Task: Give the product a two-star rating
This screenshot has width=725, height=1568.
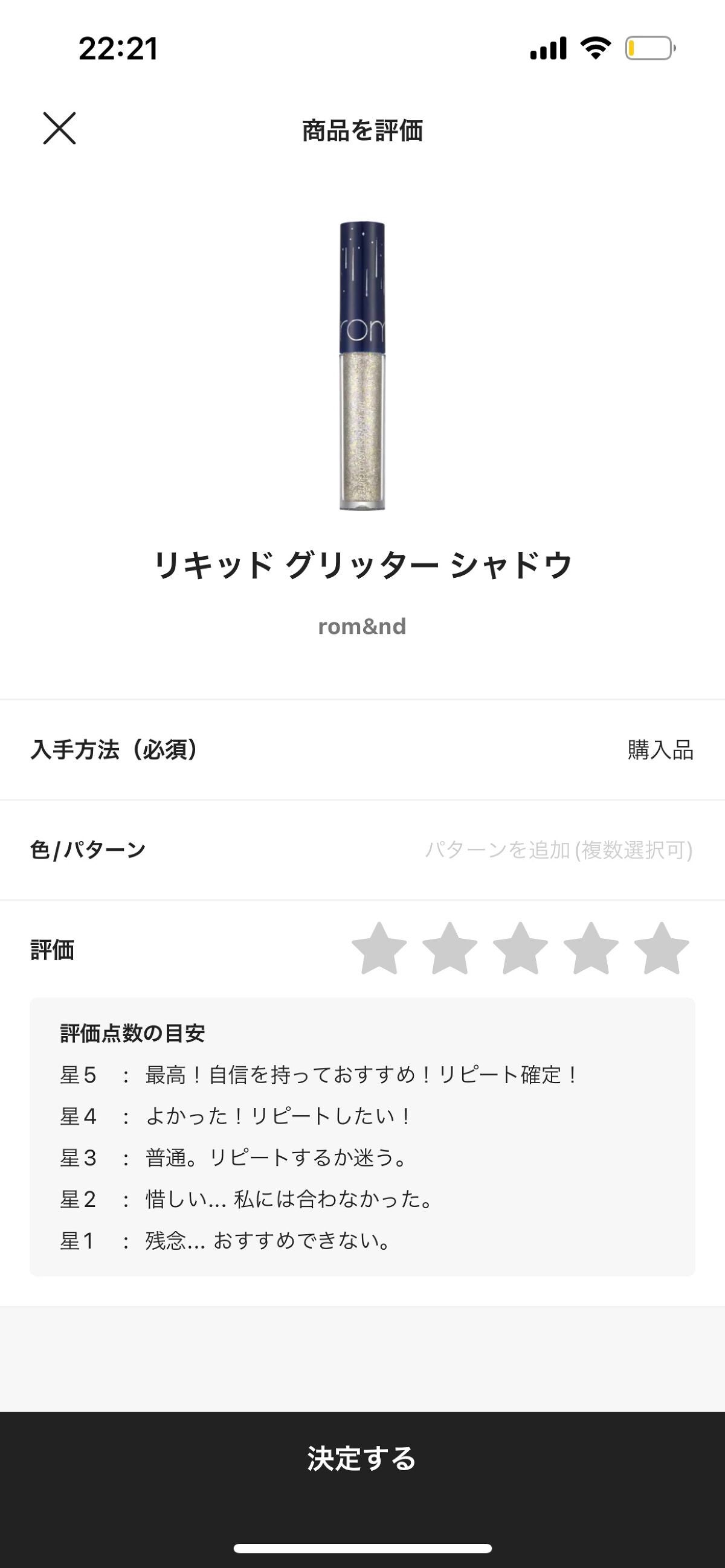Action: pos(449,949)
